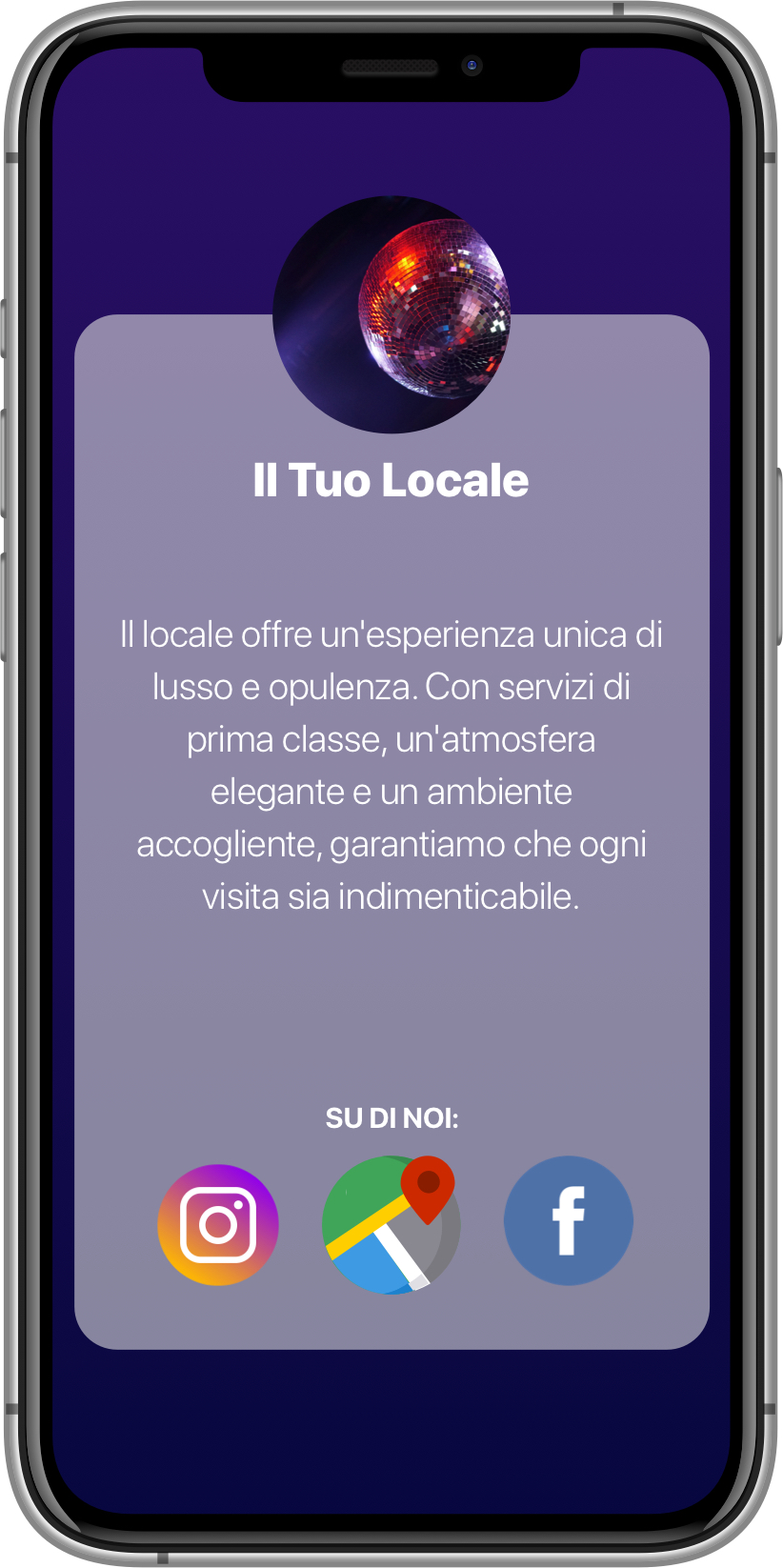This screenshot has width=783, height=1568.
Task: Open the Google Maps location icon
Action: click(x=391, y=1225)
